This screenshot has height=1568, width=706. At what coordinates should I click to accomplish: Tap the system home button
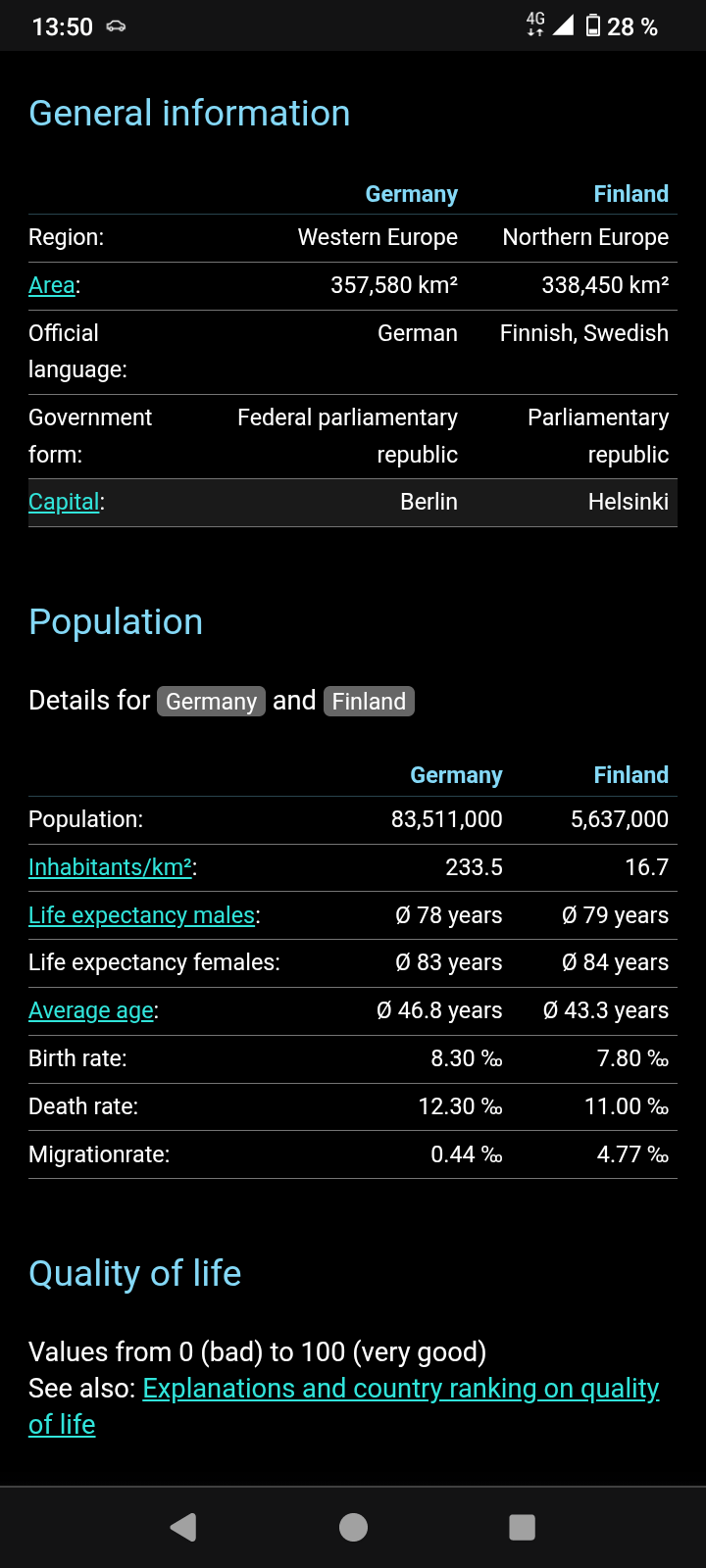pyautogui.click(x=353, y=1527)
